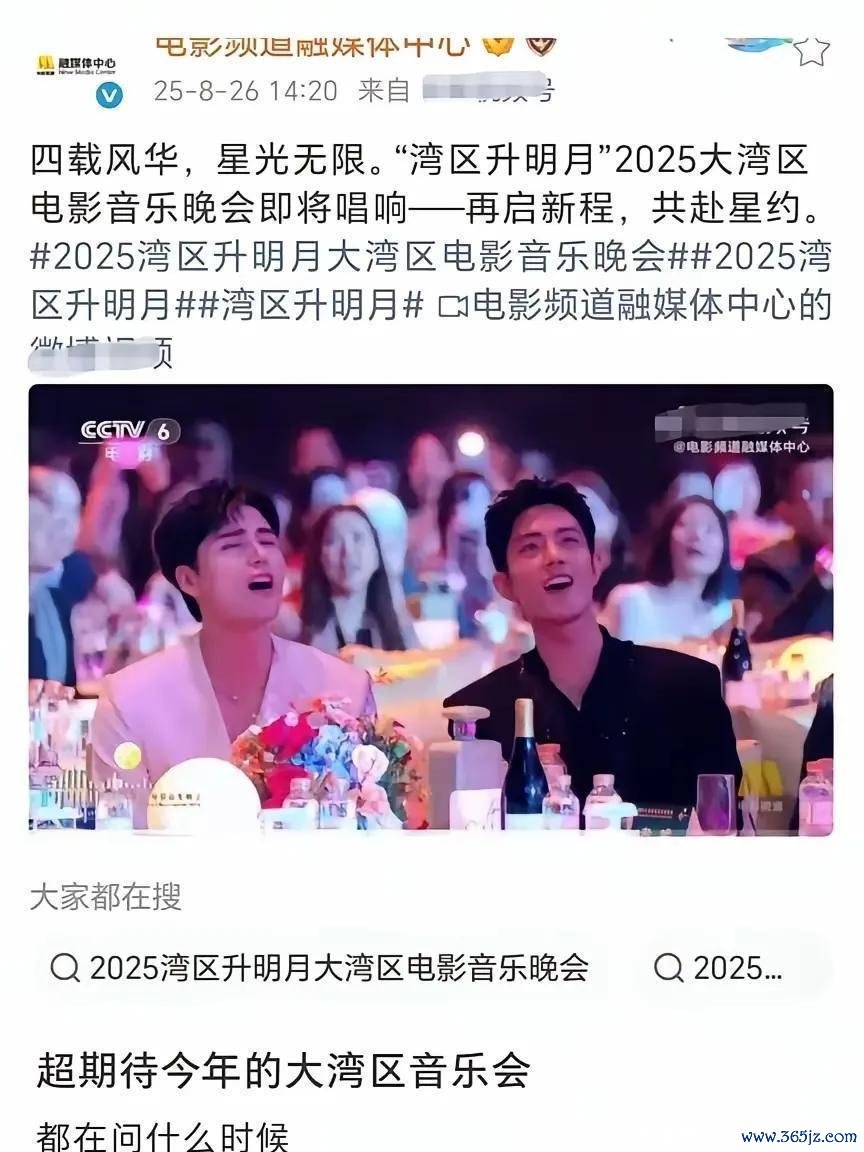
Task: Open the 电影频道融媒体中心 video link
Action: (638, 305)
